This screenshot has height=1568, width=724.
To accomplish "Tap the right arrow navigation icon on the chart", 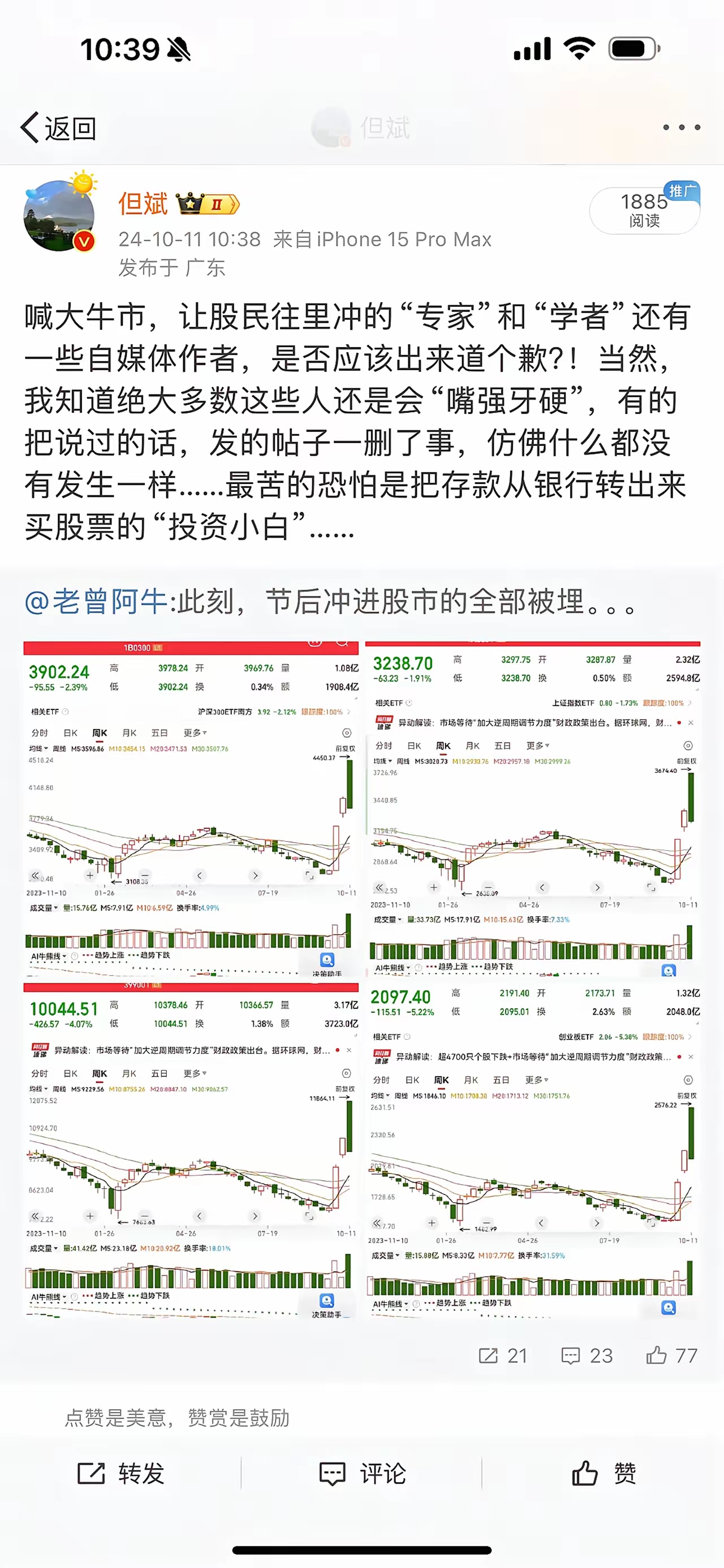I will point(256,876).
